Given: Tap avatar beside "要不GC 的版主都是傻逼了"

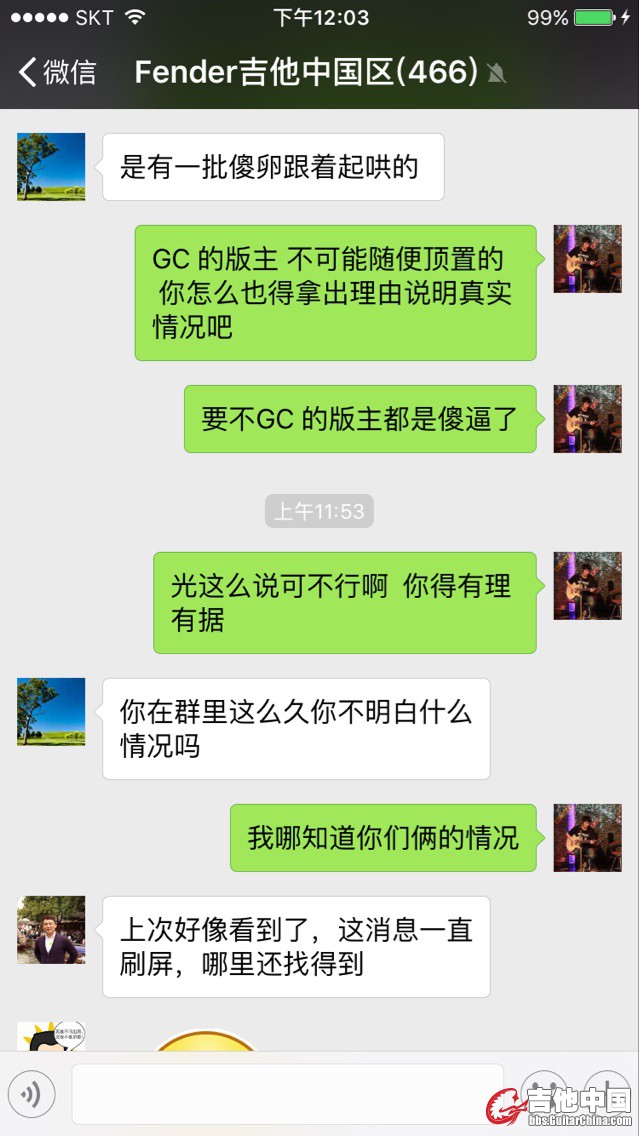Looking at the screenshot, I should 588,419.
